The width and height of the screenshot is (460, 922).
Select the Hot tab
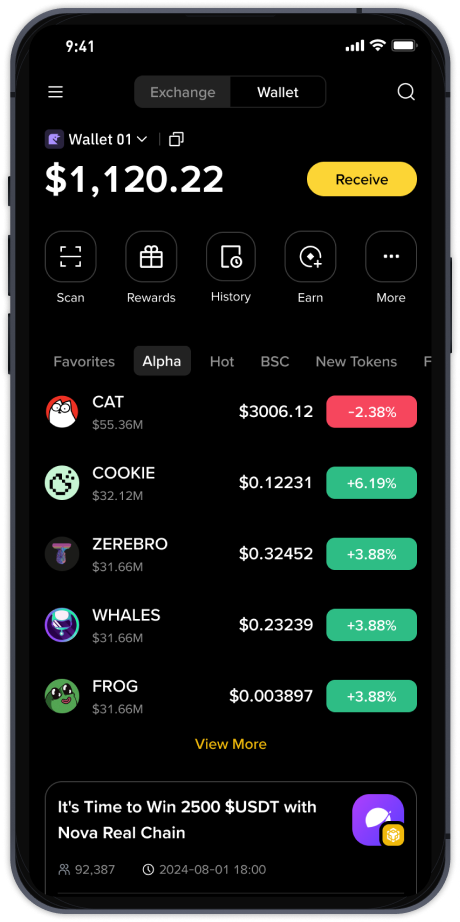(x=222, y=362)
